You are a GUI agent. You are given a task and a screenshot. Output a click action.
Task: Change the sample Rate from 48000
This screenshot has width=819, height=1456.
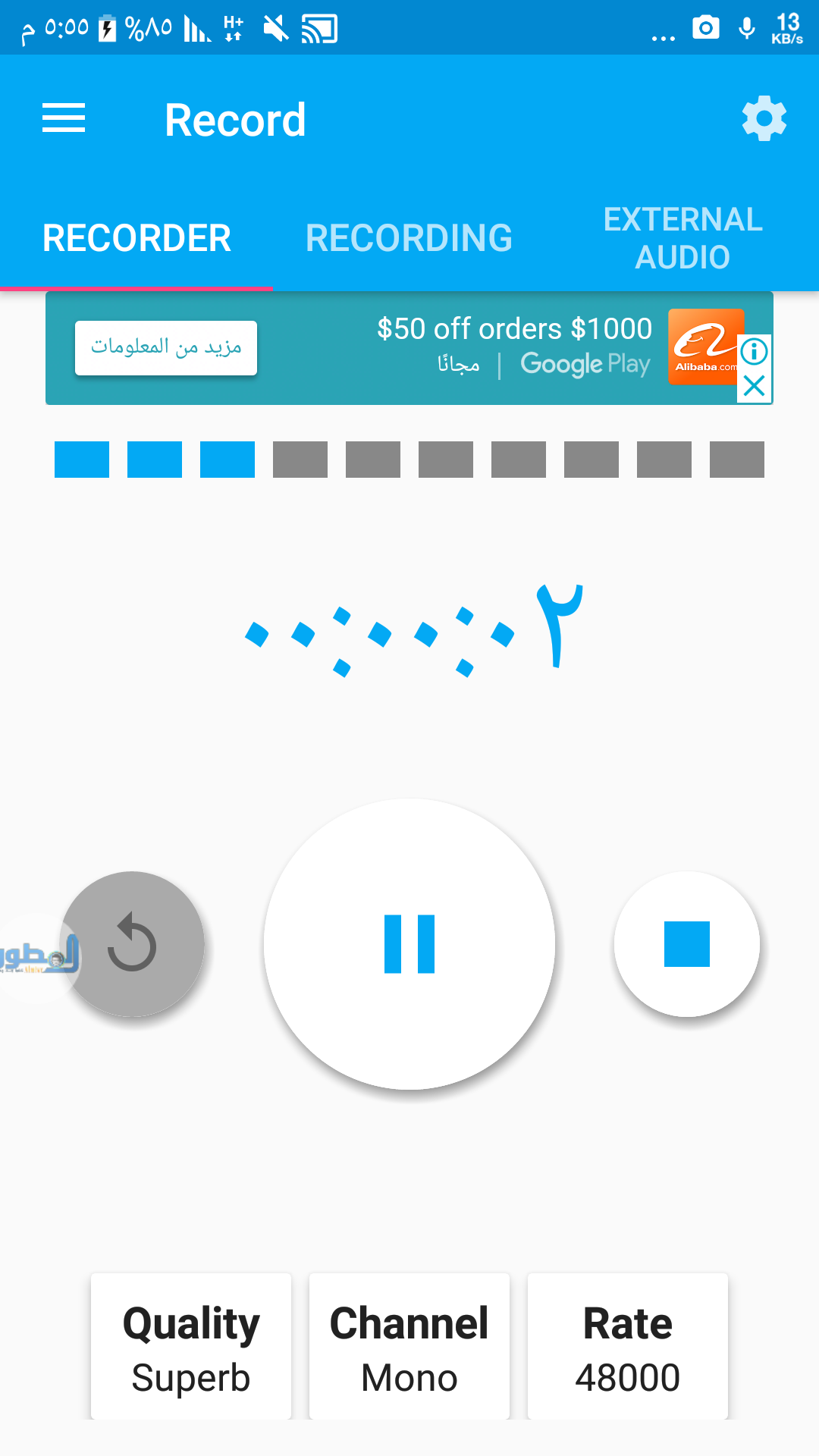tap(628, 1346)
